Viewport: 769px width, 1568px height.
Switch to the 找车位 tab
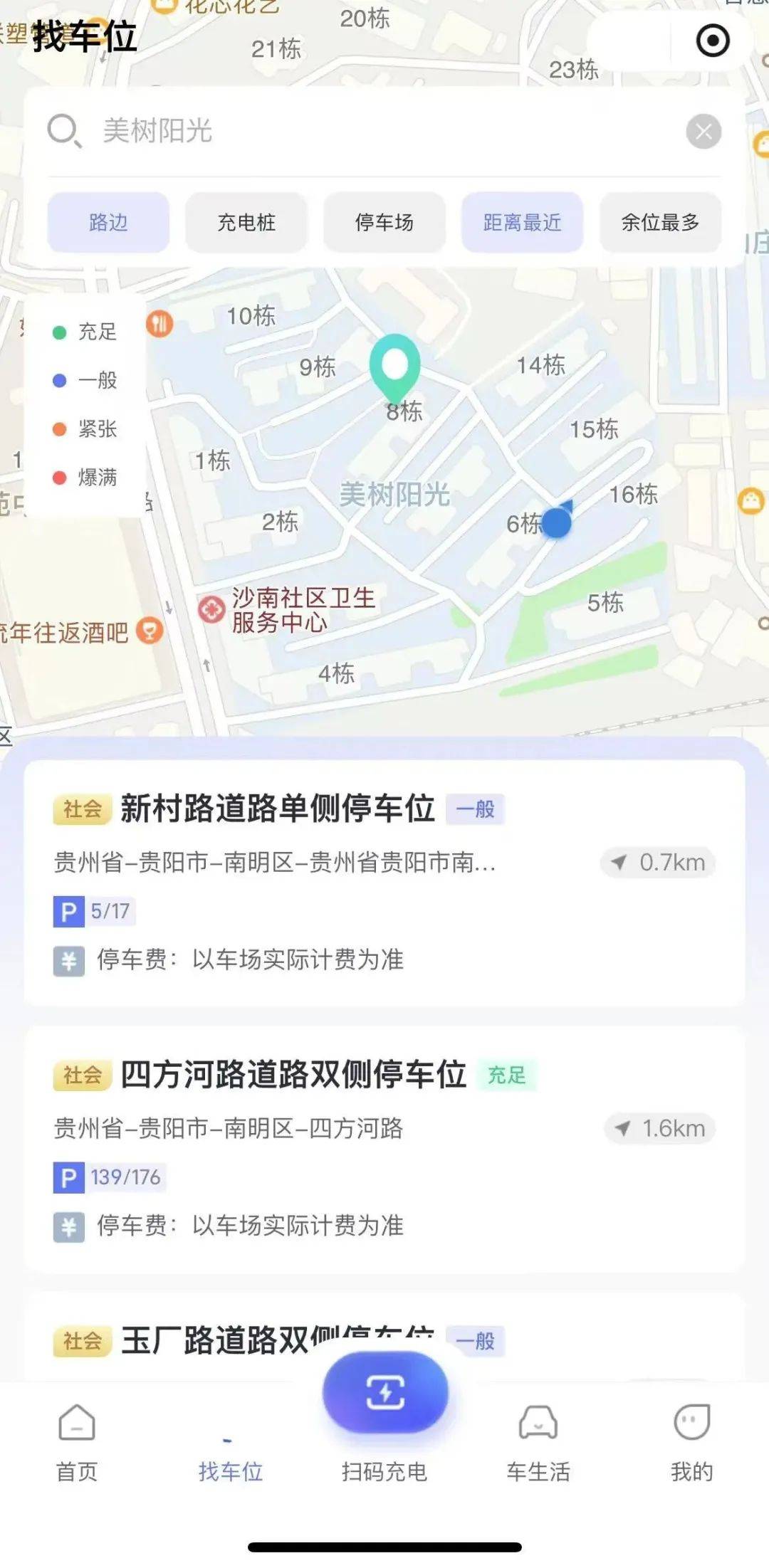click(230, 1456)
